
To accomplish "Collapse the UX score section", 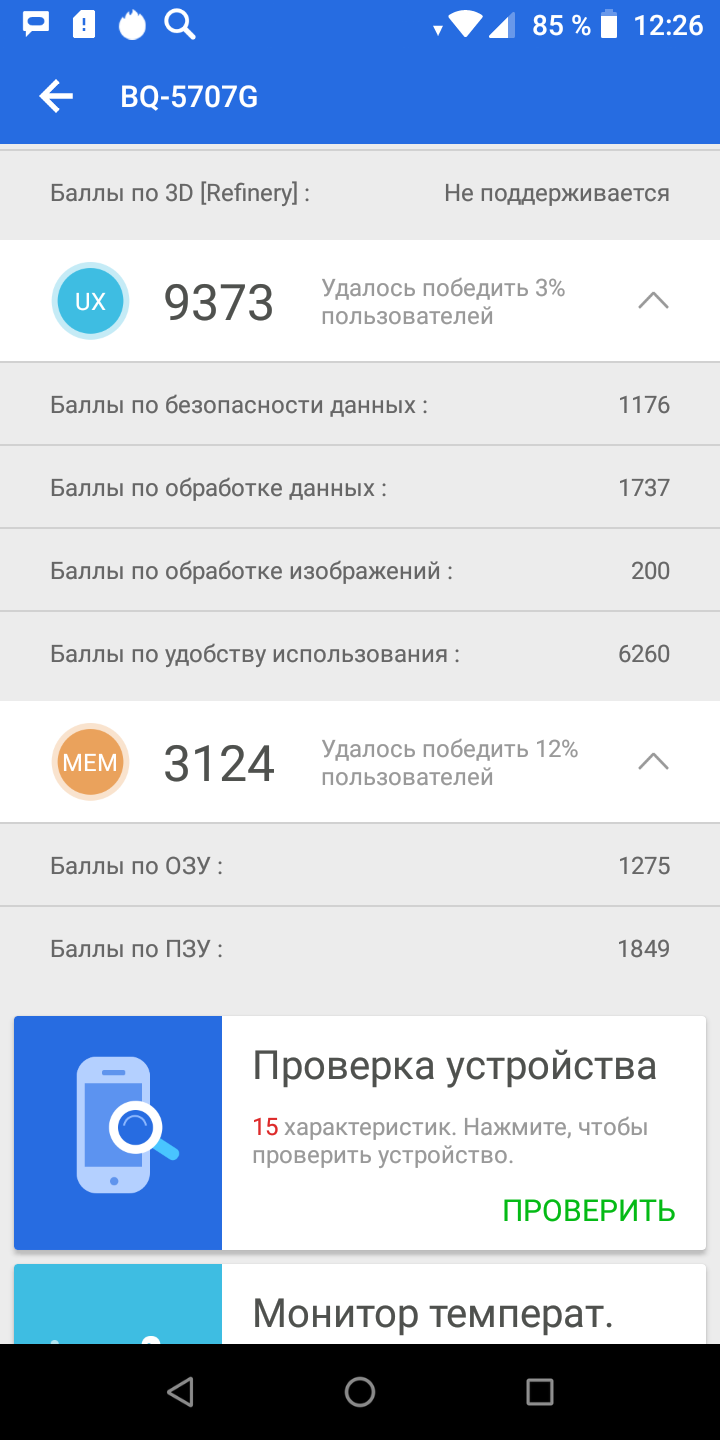I will [653, 300].
